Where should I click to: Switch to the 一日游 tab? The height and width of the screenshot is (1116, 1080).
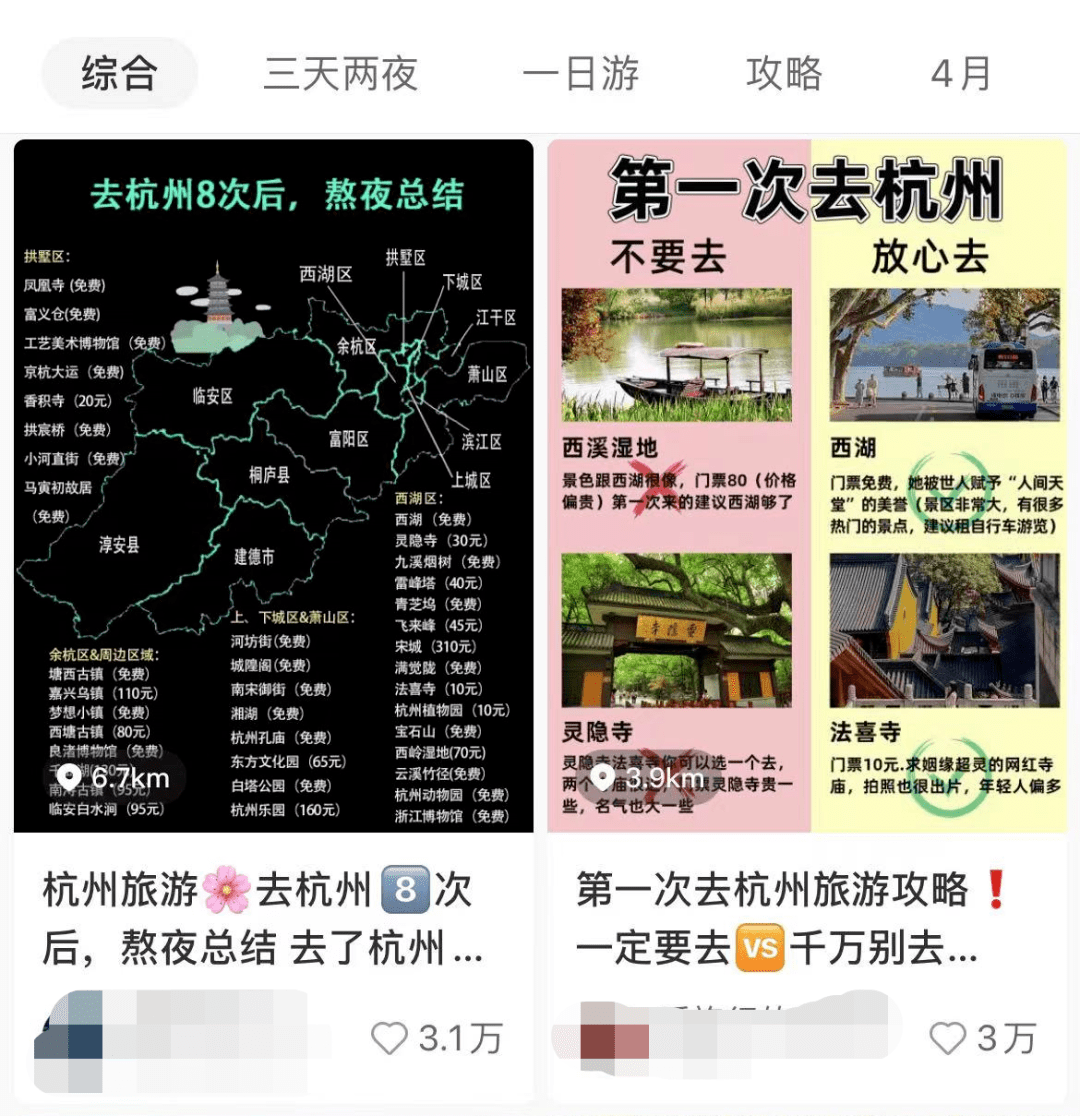tap(581, 74)
